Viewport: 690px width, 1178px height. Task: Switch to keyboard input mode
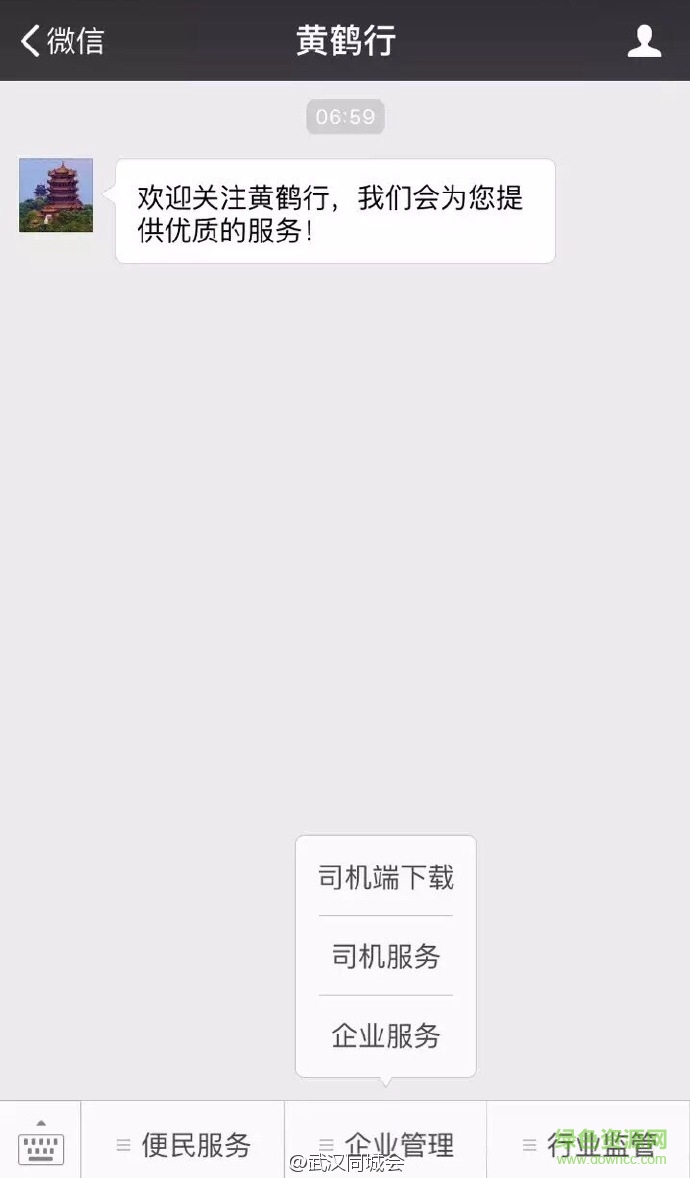coord(41,1142)
